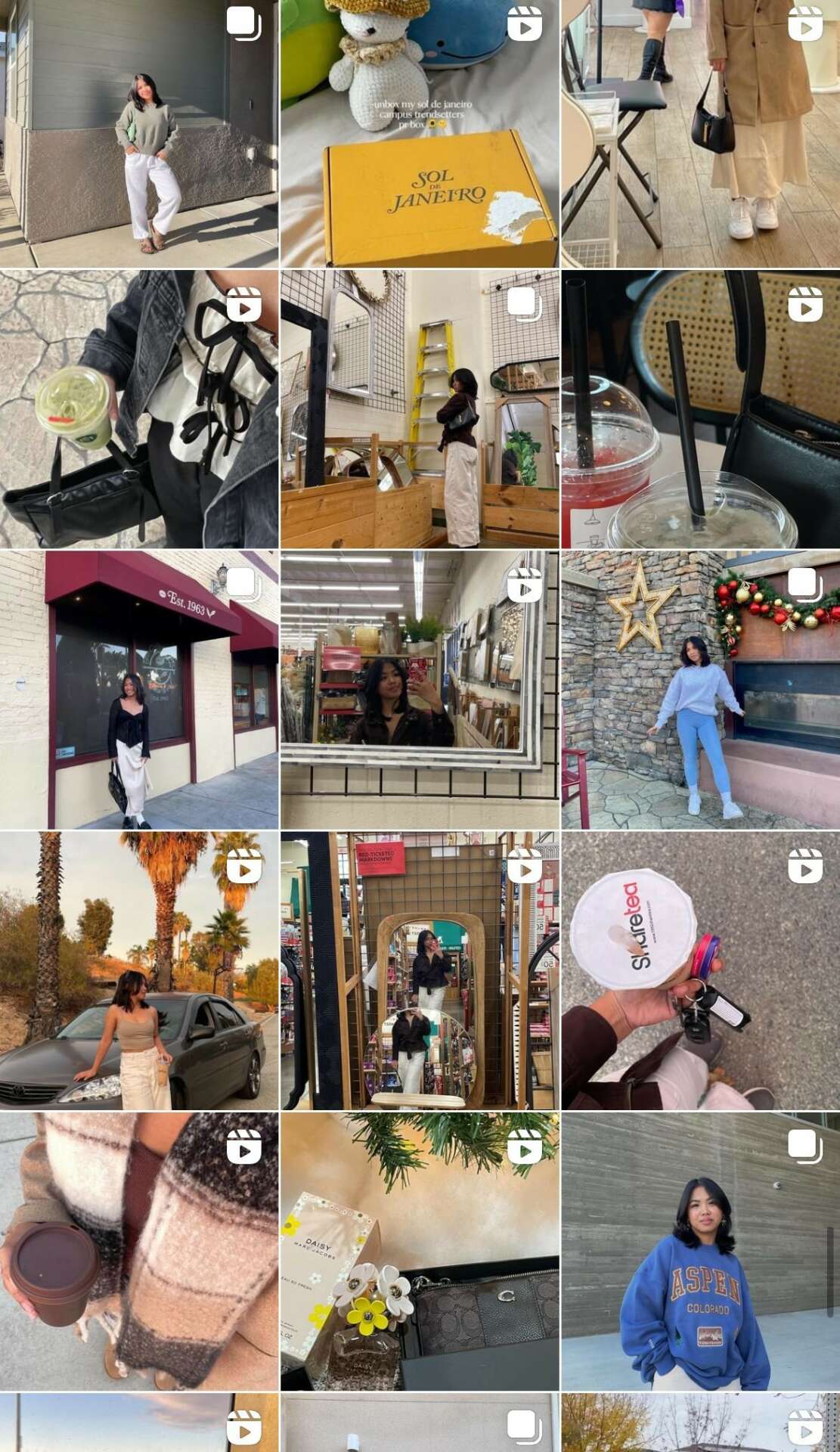Play the Sharetea cup reel
The image size is (840, 1452).
(x=700, y=970)
